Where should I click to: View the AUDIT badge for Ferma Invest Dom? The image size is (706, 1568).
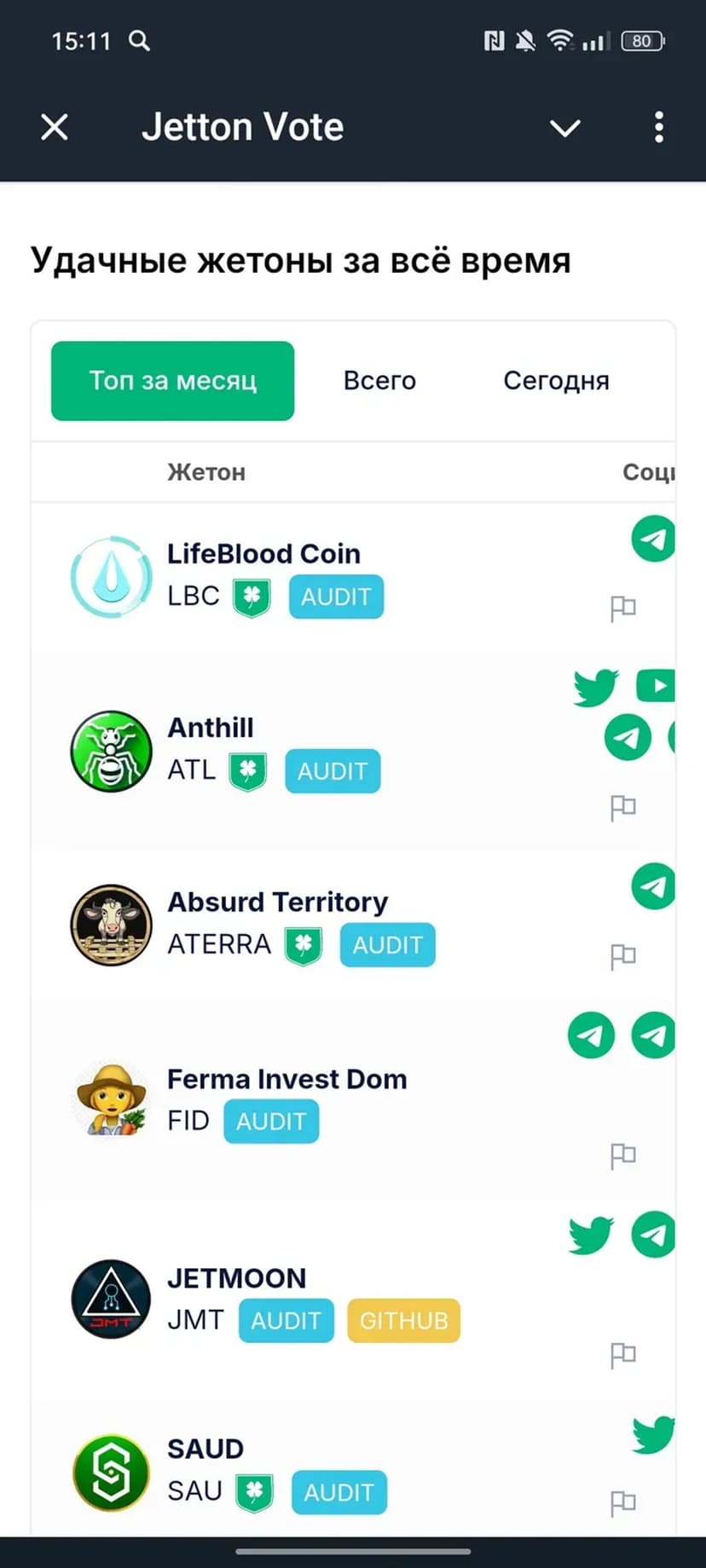[271, 1121]
